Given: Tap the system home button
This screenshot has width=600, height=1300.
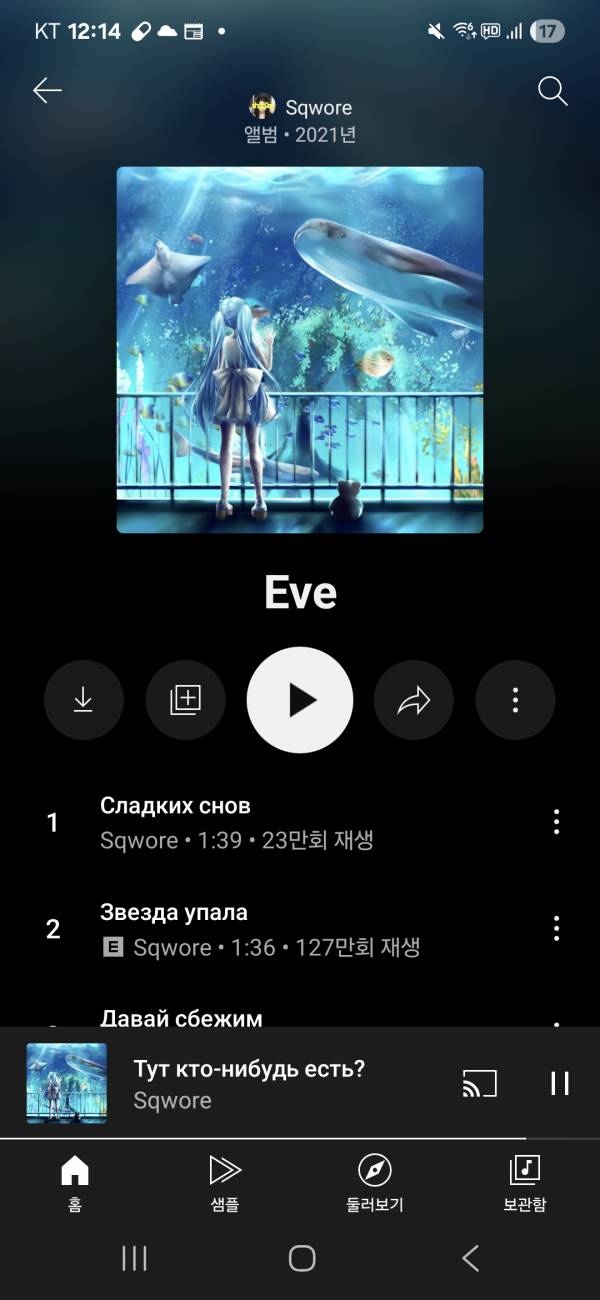Looking at the screenshot, I should point(301,1258).
